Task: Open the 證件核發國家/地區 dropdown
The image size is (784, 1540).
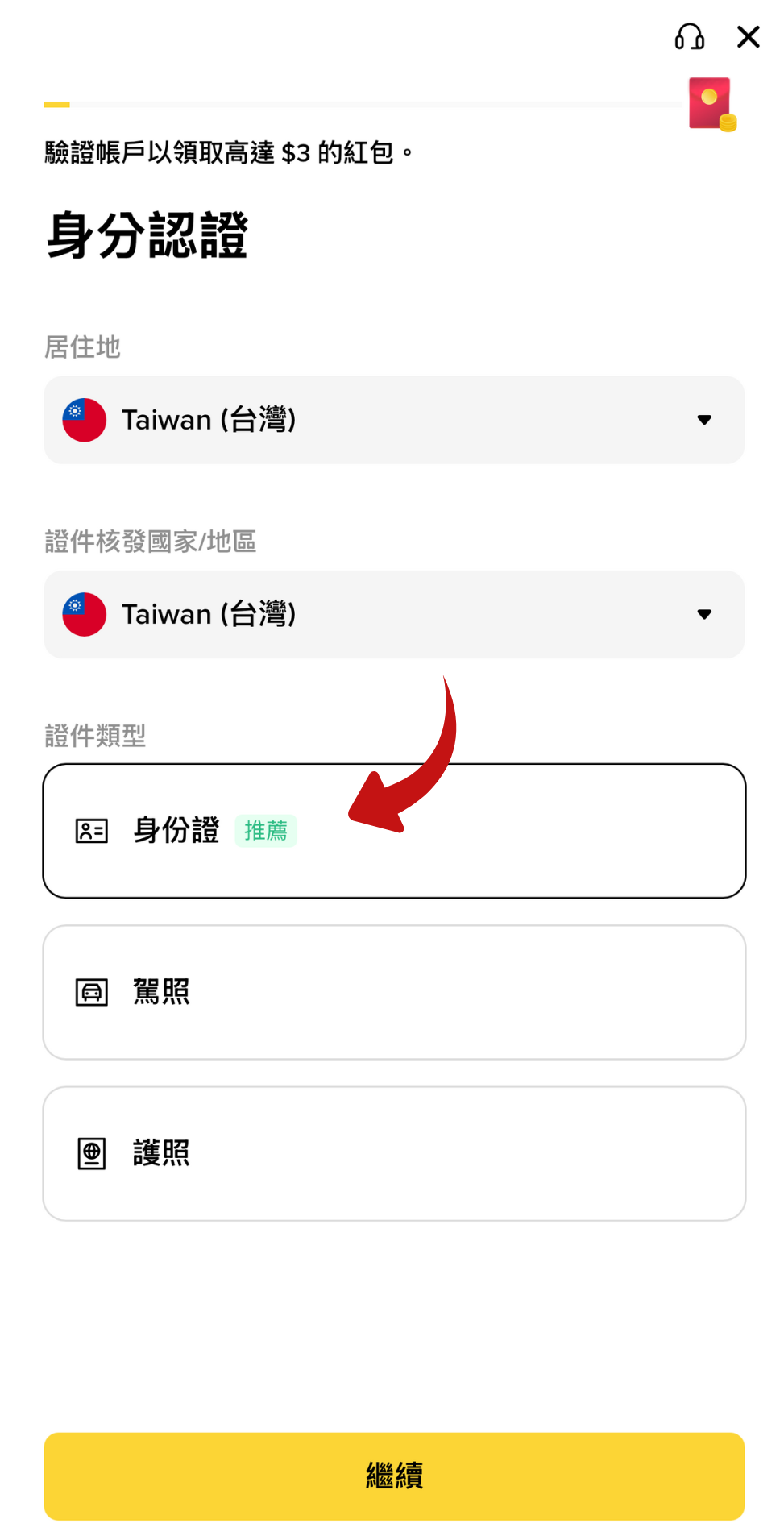Action: pyautogui.click(x=394, y=614)
